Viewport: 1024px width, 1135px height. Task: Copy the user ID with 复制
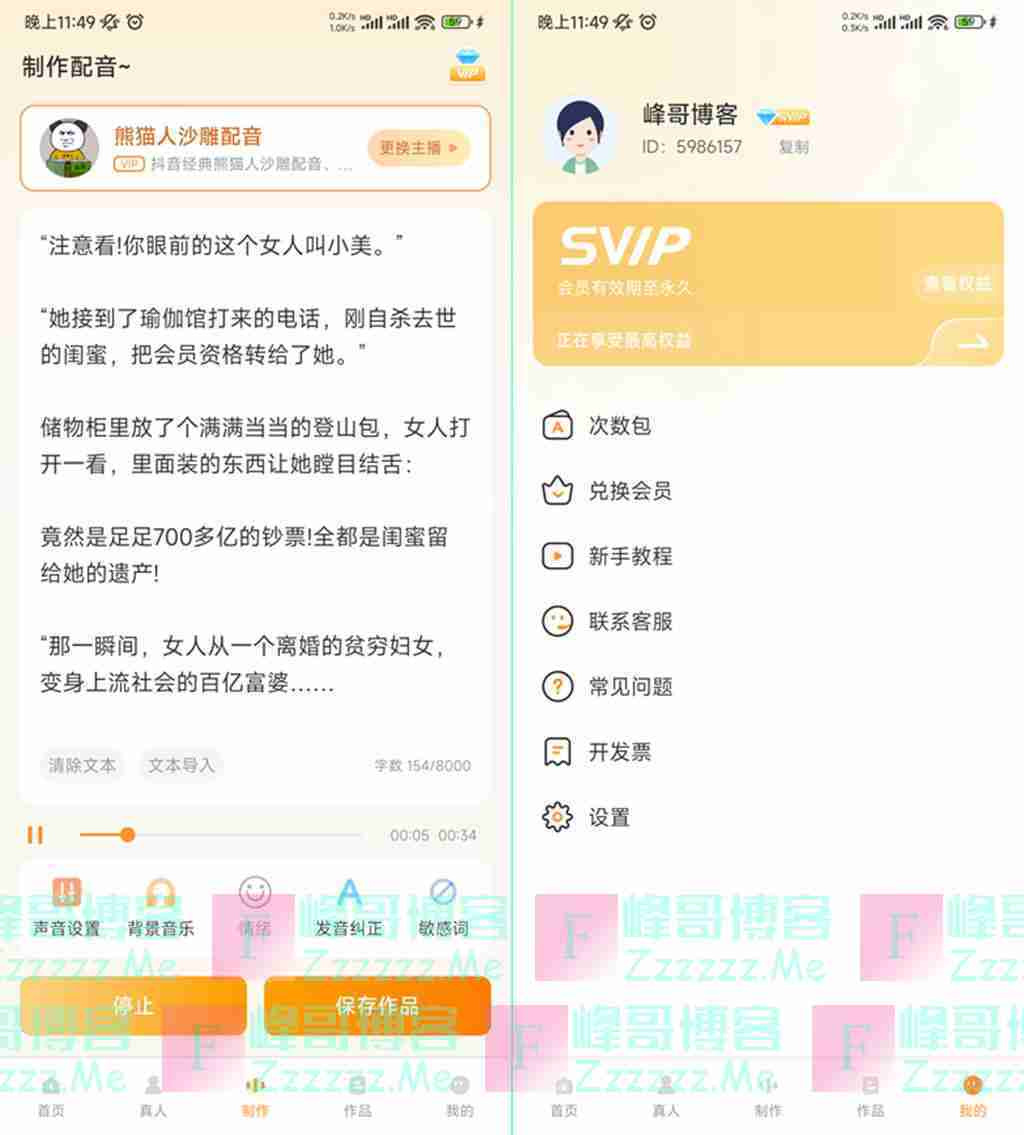(794, 147)
